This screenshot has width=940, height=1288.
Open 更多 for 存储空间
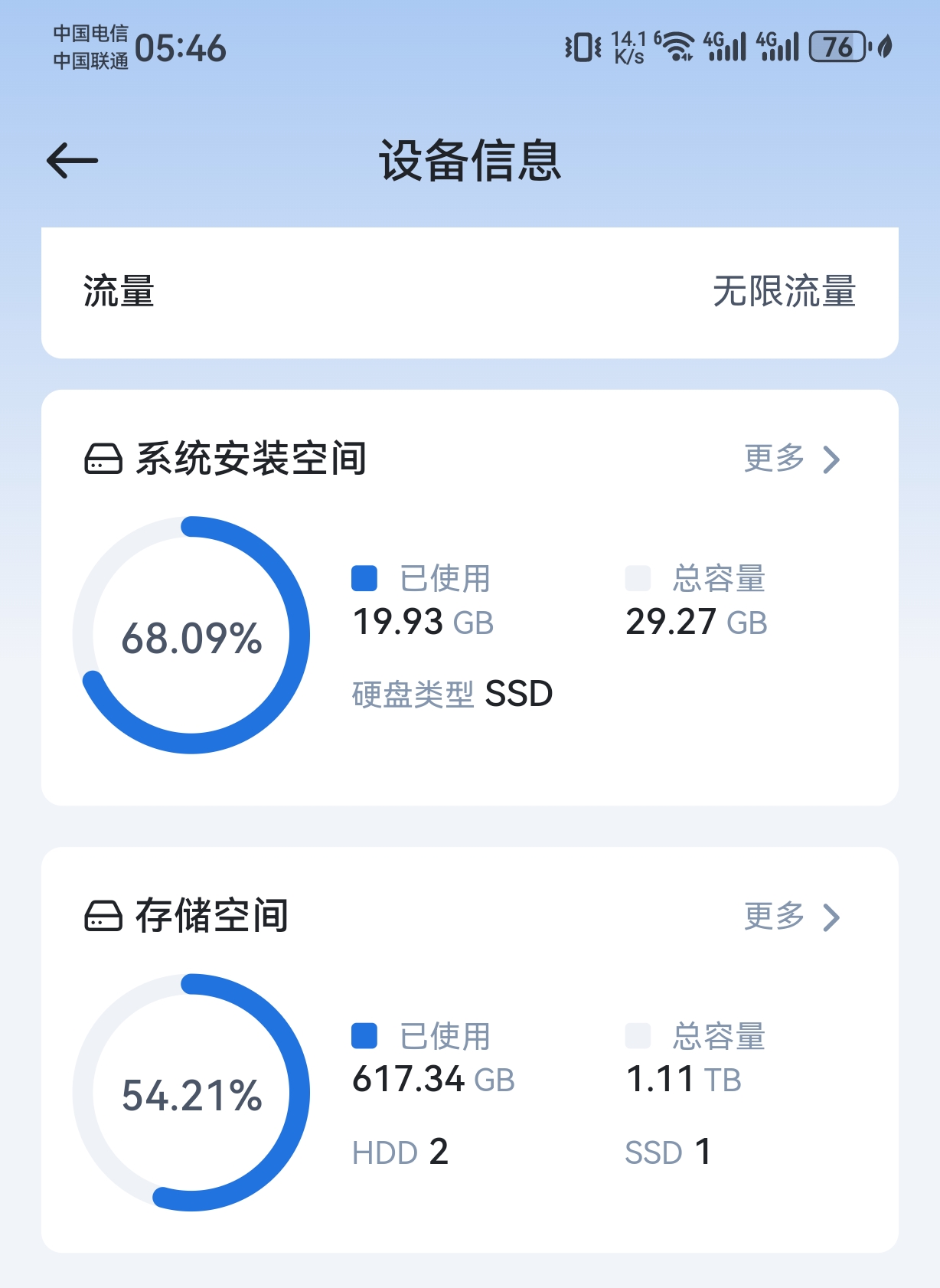tap(791, 916)
